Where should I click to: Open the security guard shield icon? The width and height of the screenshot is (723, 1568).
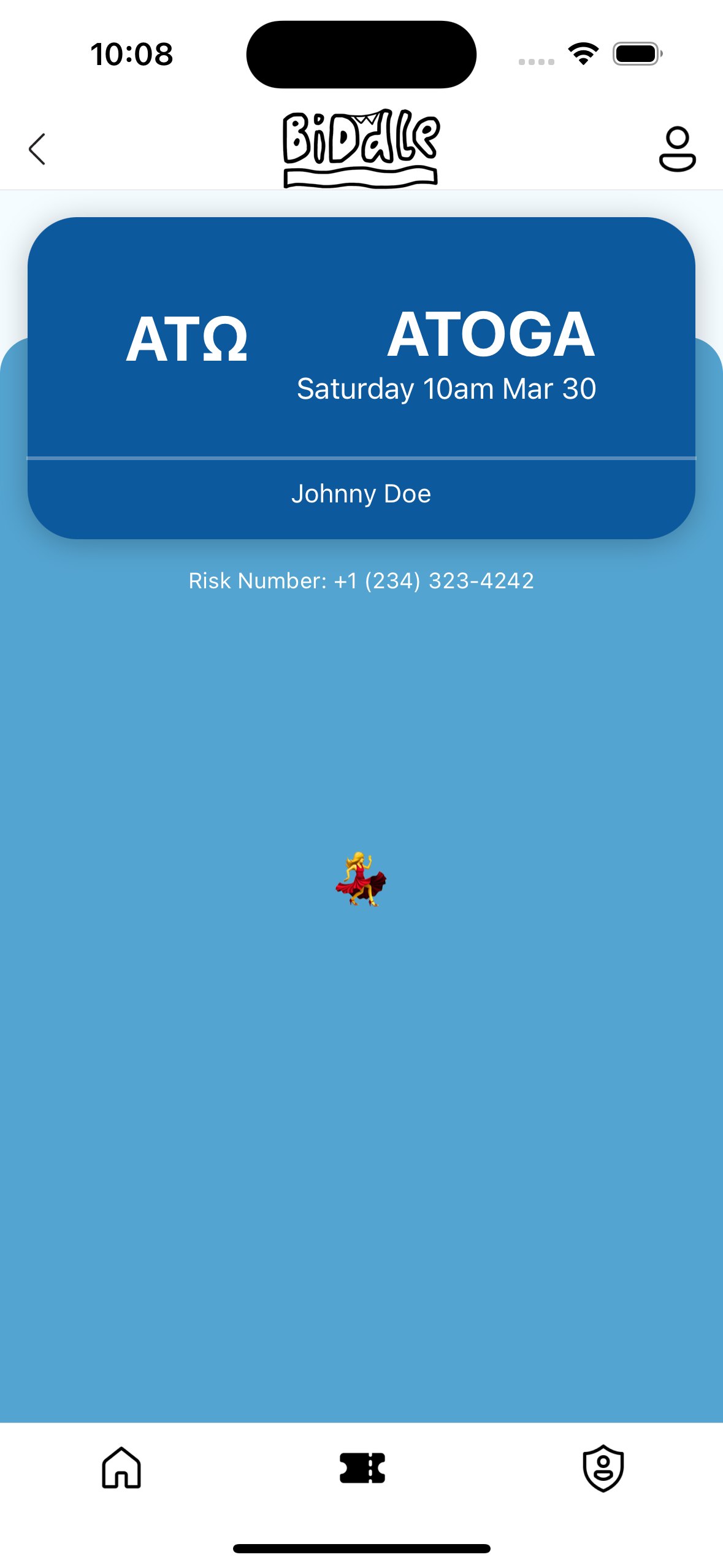603,1469
